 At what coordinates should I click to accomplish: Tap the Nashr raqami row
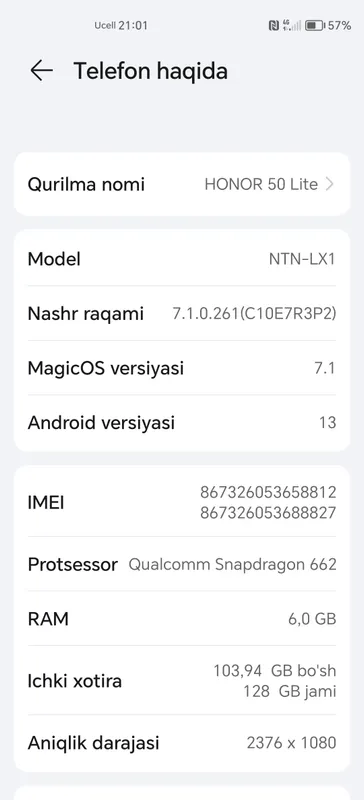pos(182,313)
